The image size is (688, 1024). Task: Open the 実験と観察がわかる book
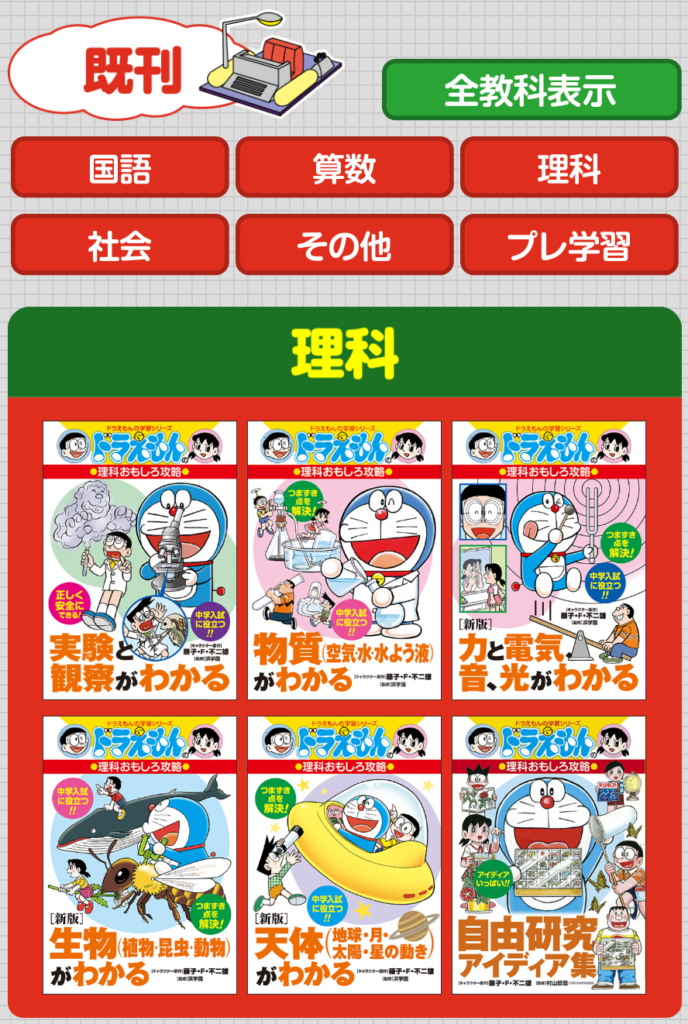click(x=140, y=560)
